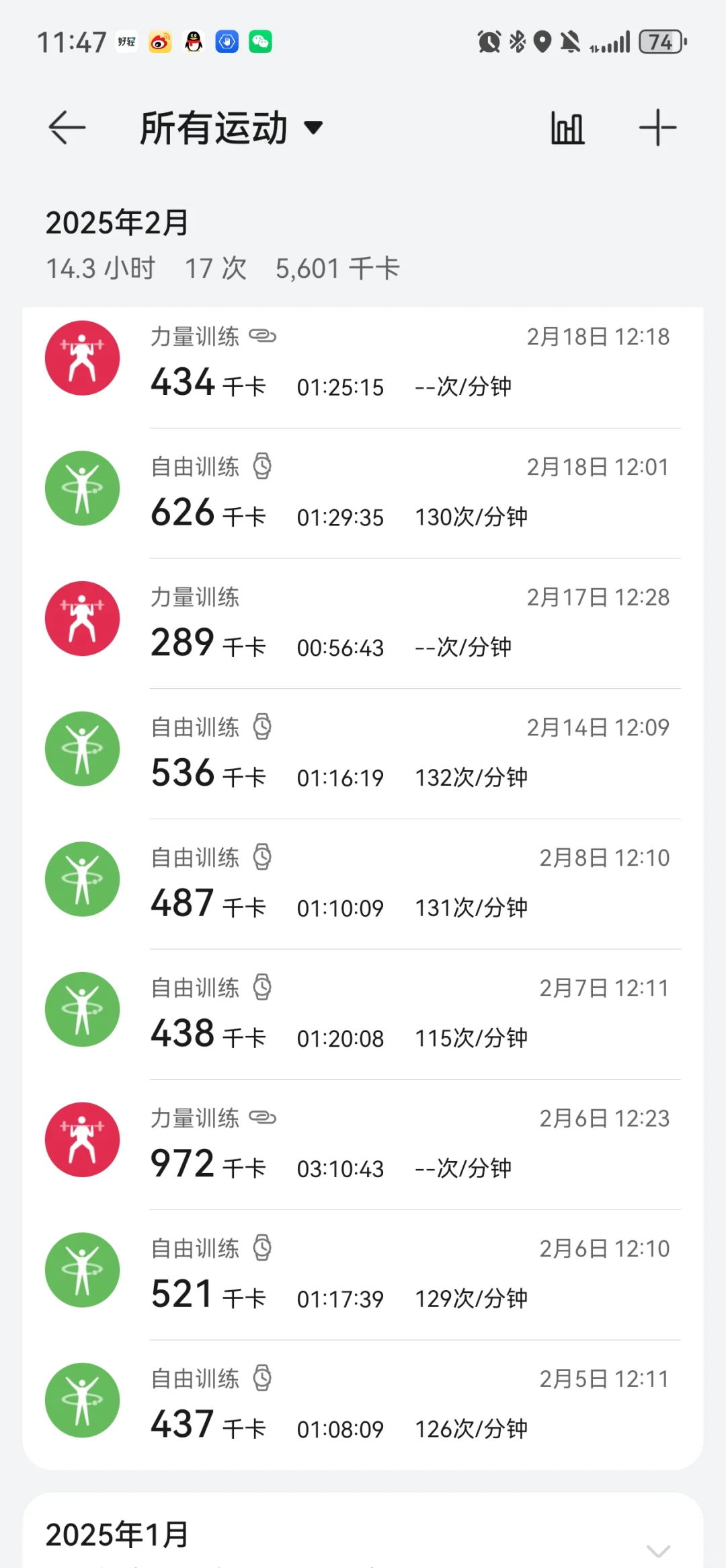Screen dimensions: 726x1568
Task: Select the 438 千卡 workout from 2月7日
Action: point(363,1014)
